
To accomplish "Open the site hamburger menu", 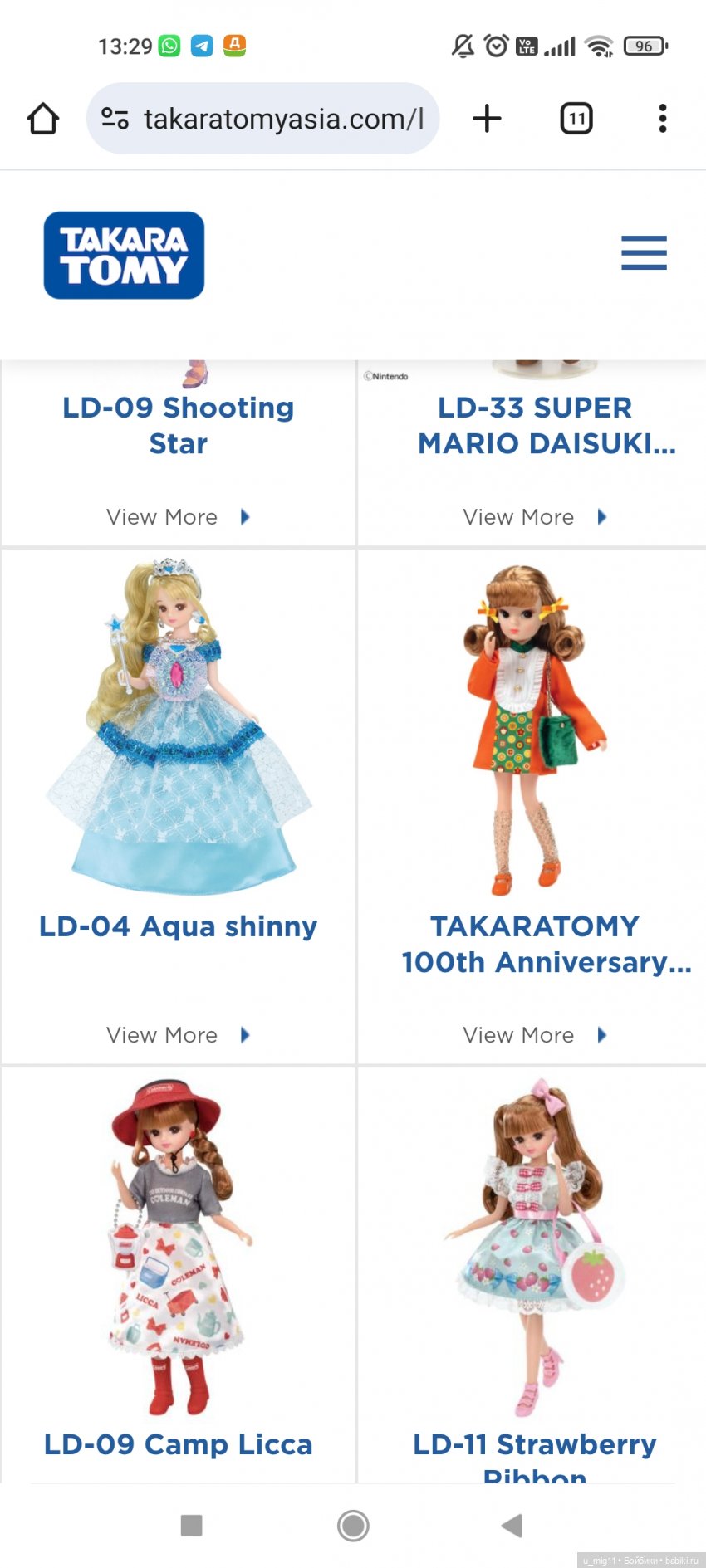I will pos(644,252).
